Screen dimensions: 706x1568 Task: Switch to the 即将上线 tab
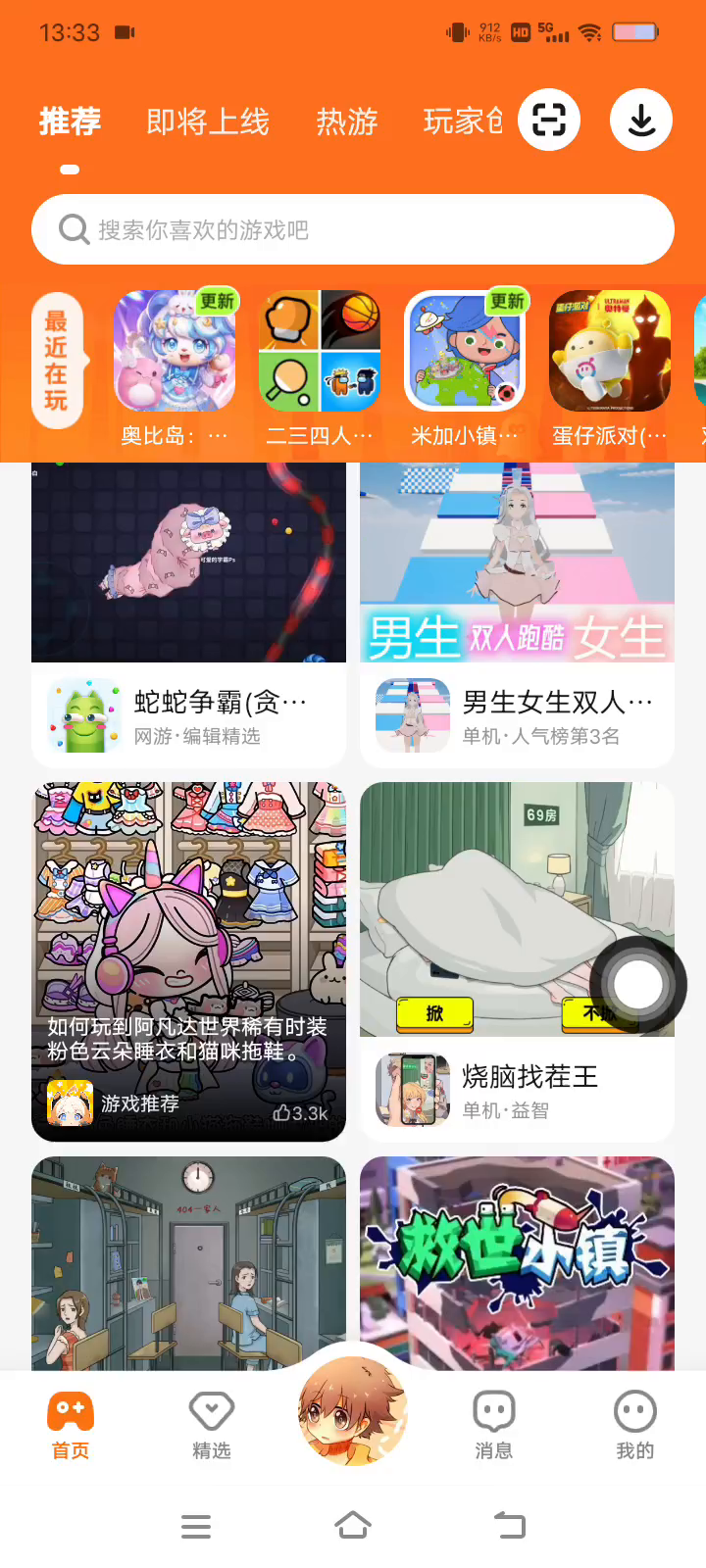pyautogui.click(x=208, y=122)
